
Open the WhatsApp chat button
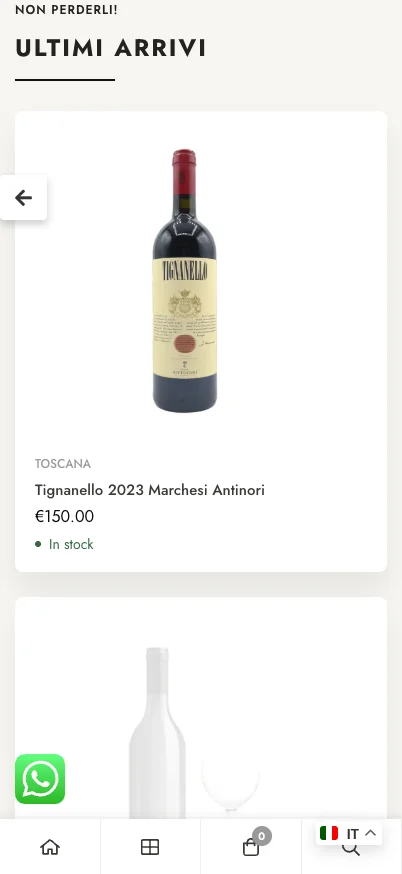pyautogui.click(x=40, y=779)
